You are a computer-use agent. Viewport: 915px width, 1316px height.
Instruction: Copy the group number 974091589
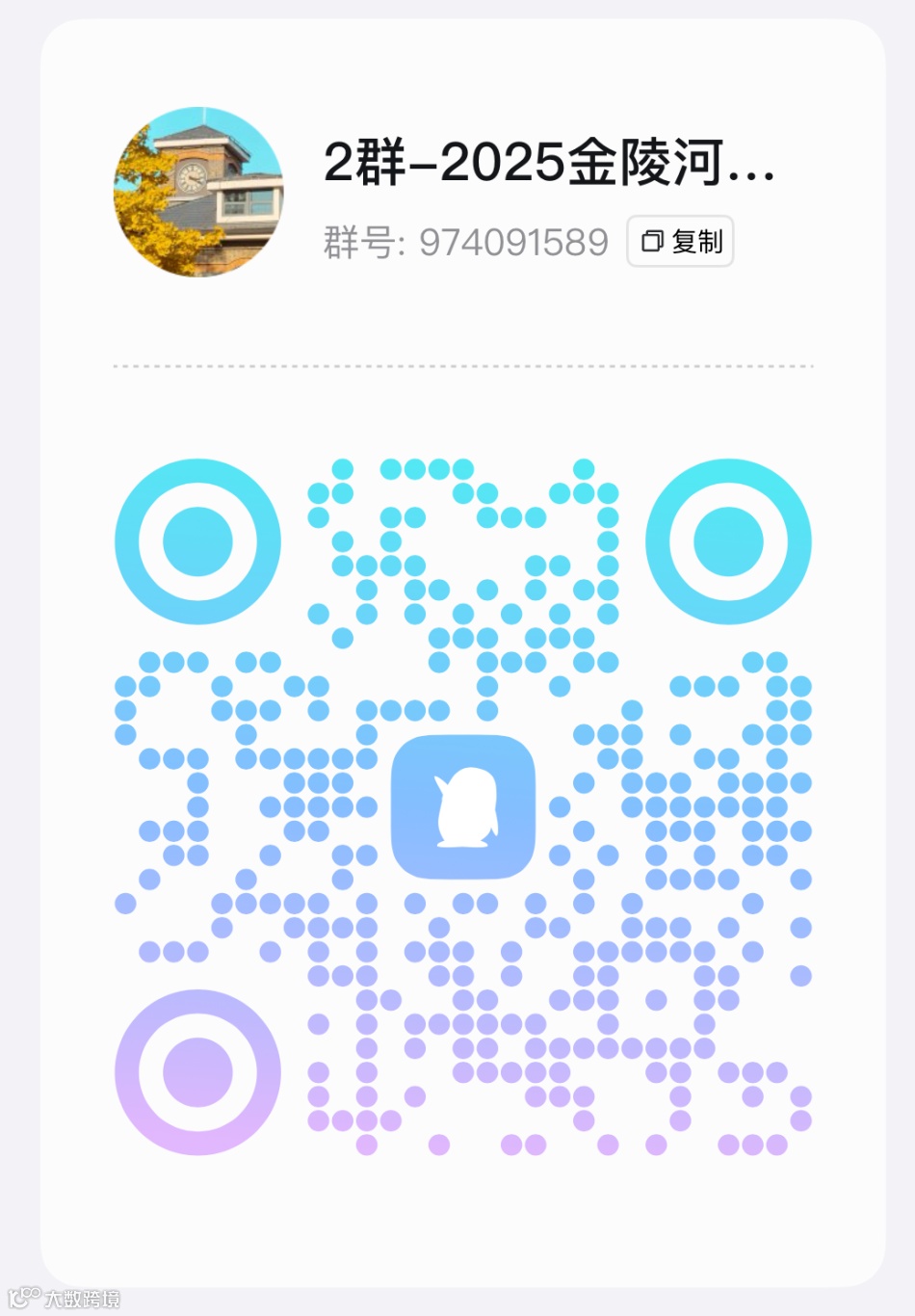[680, 241]
